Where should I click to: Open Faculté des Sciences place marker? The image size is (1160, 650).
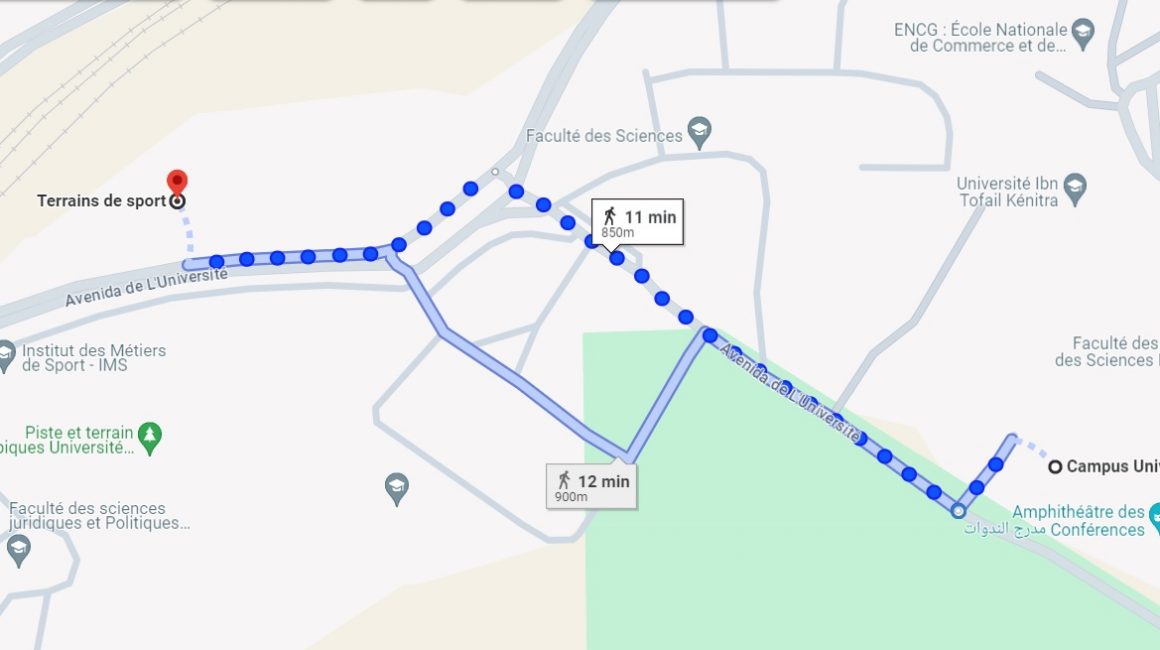(x=699, y=132)
